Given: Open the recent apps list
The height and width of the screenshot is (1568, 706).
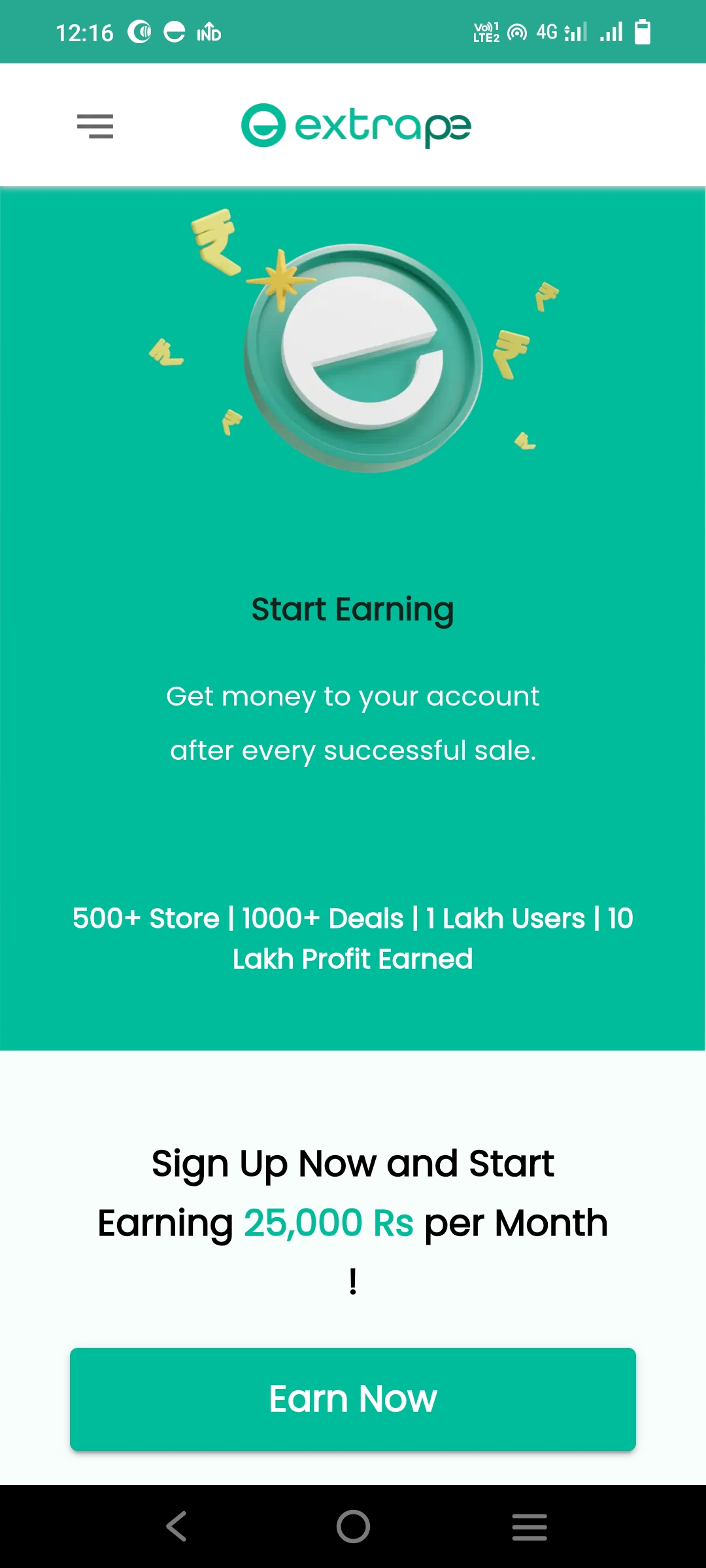Looking at the screenshot, I should point(529,1527).
